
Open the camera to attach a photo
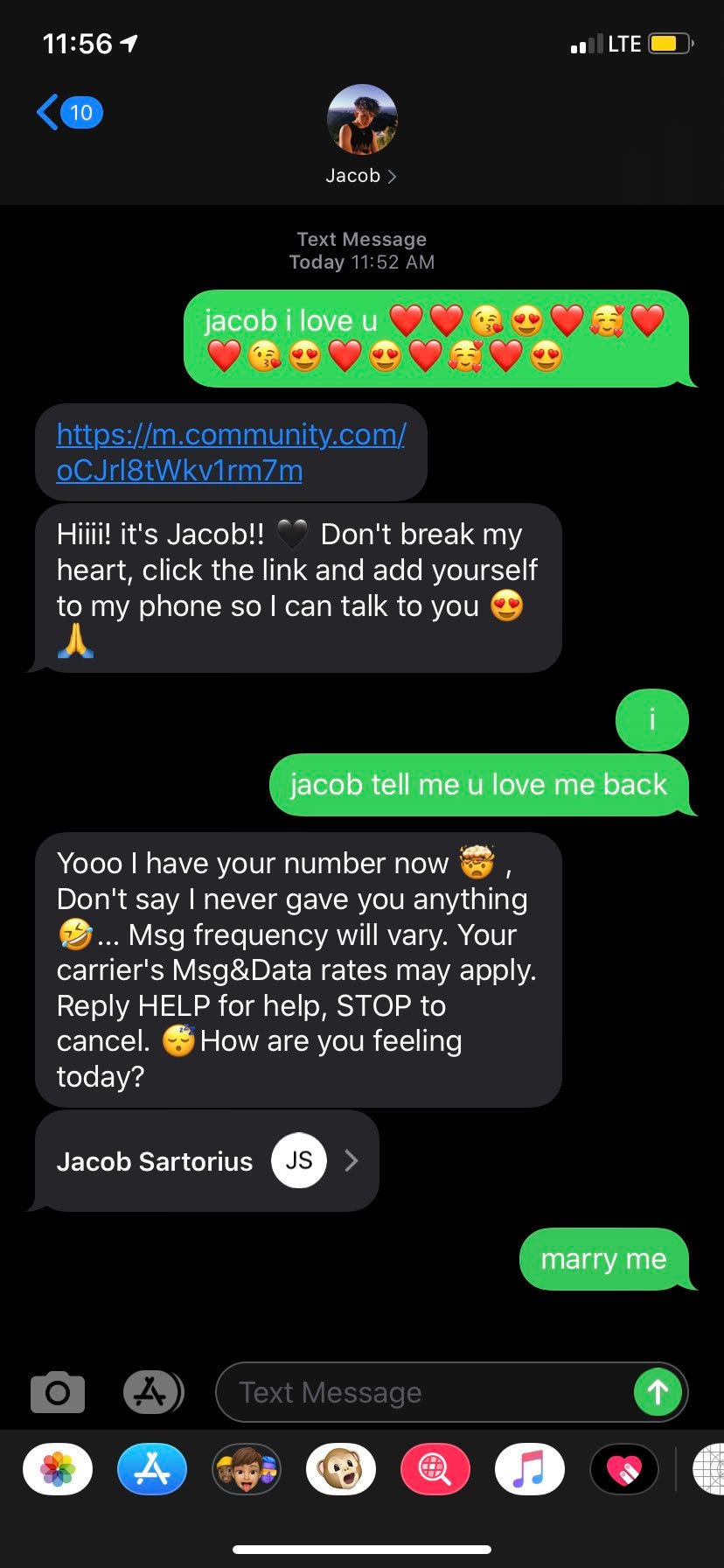coord(58,1392)
